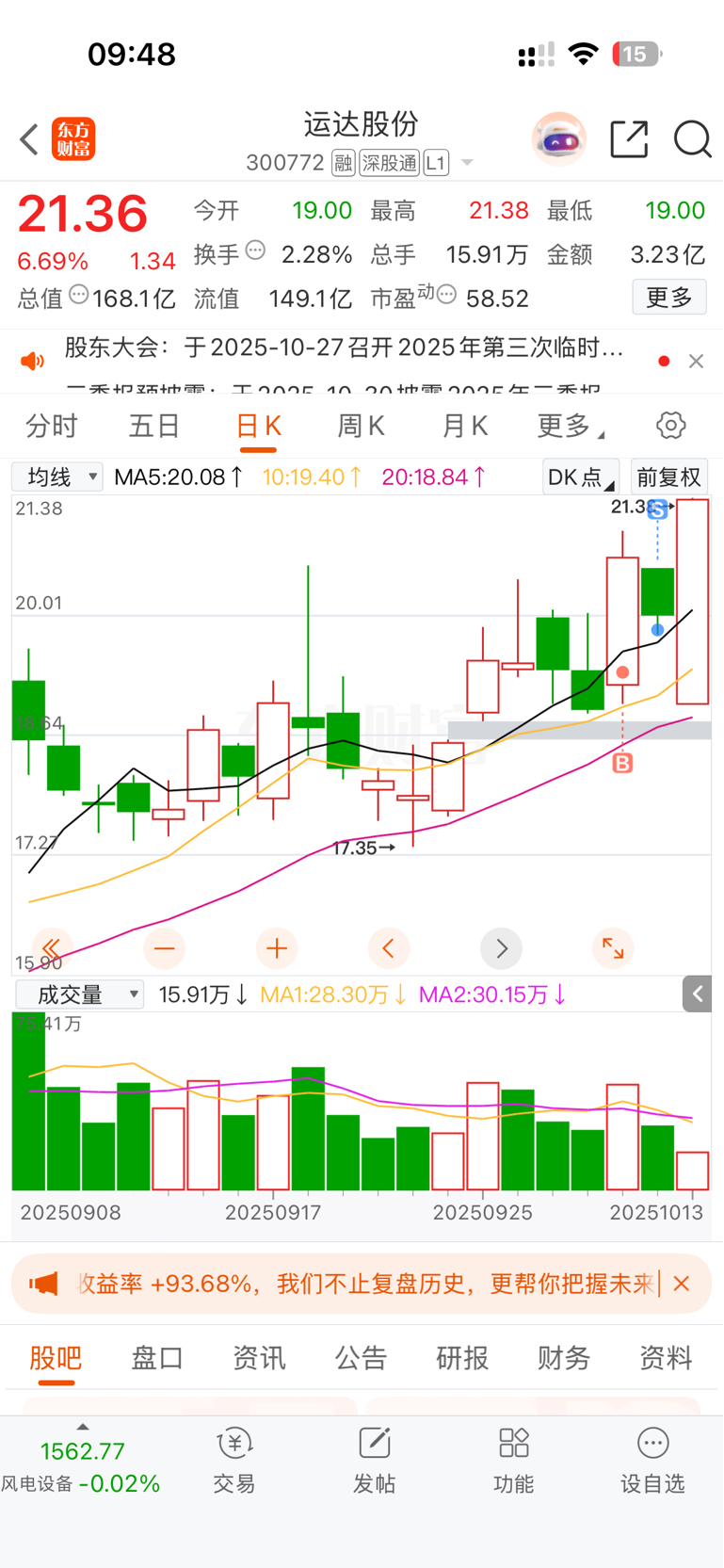Switch to the 资讯 tab

(259, 1358)
